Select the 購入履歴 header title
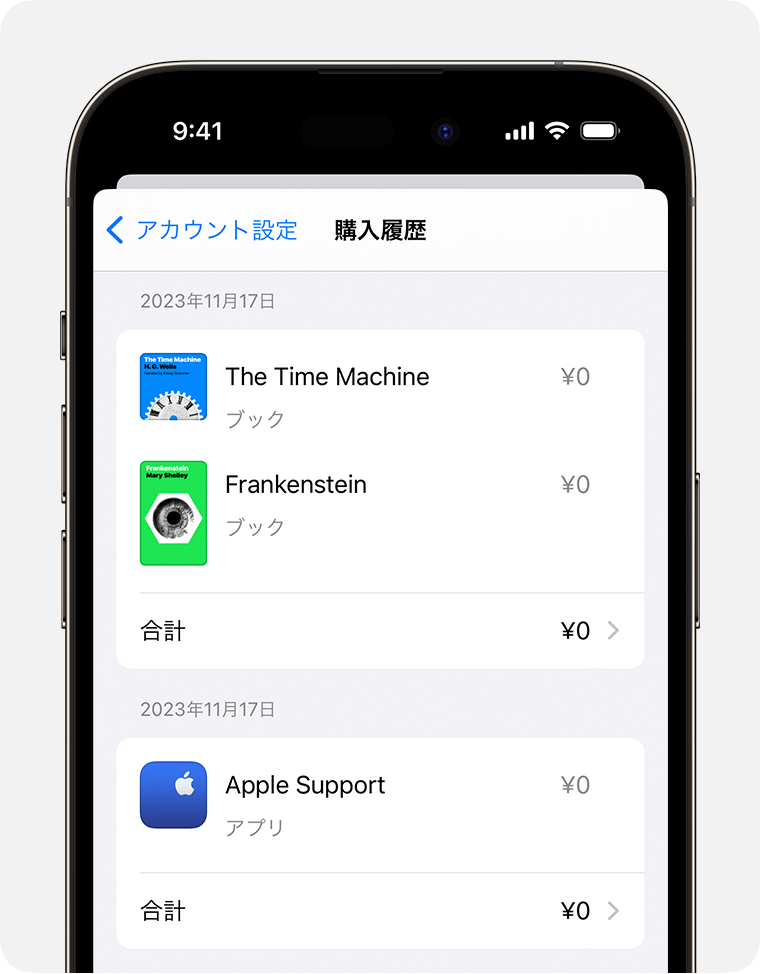The height and width of the screenshot is (974, 760). (378, 230)
